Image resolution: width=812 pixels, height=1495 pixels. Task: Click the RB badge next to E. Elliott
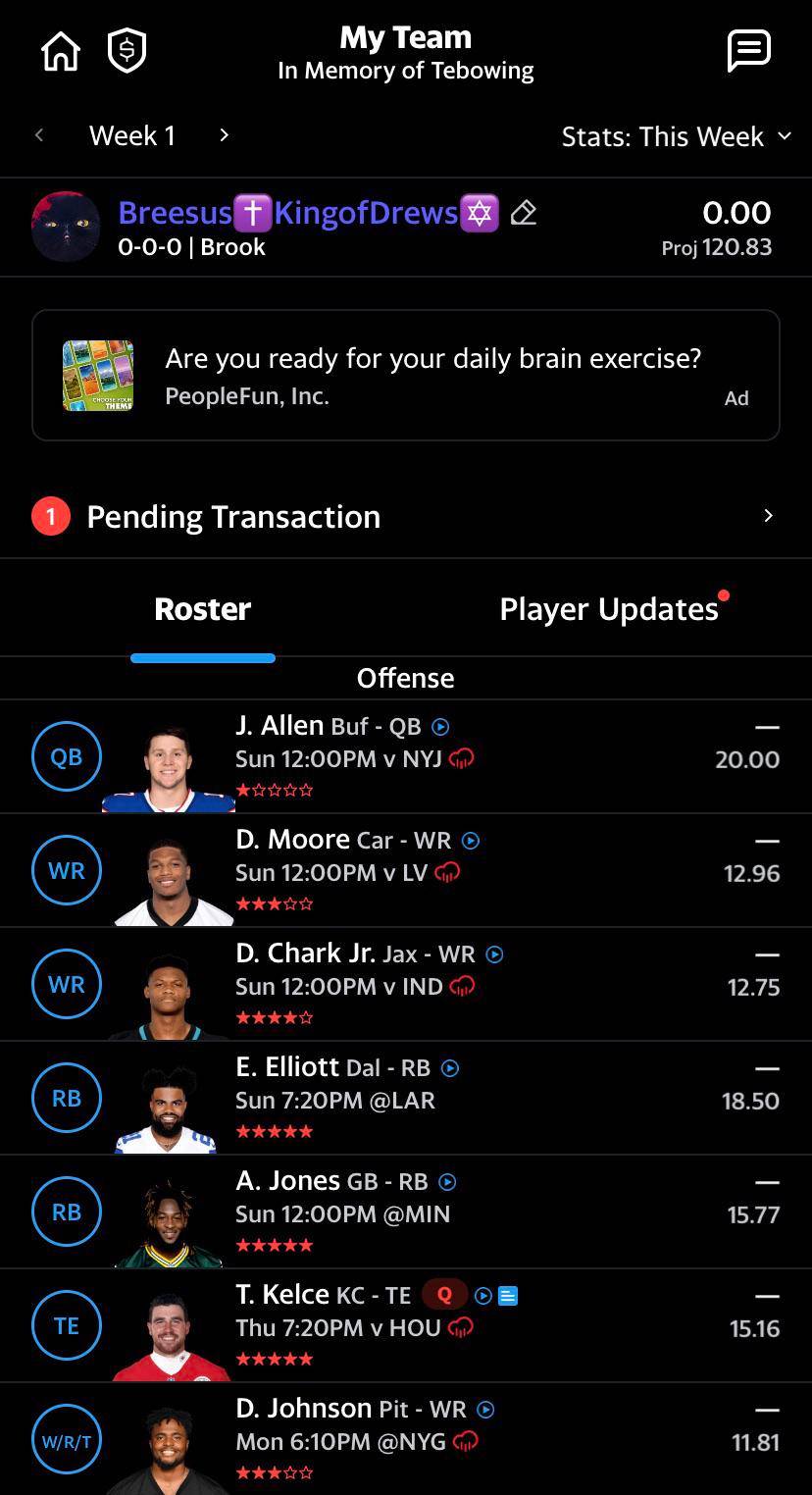(66, 1097)
